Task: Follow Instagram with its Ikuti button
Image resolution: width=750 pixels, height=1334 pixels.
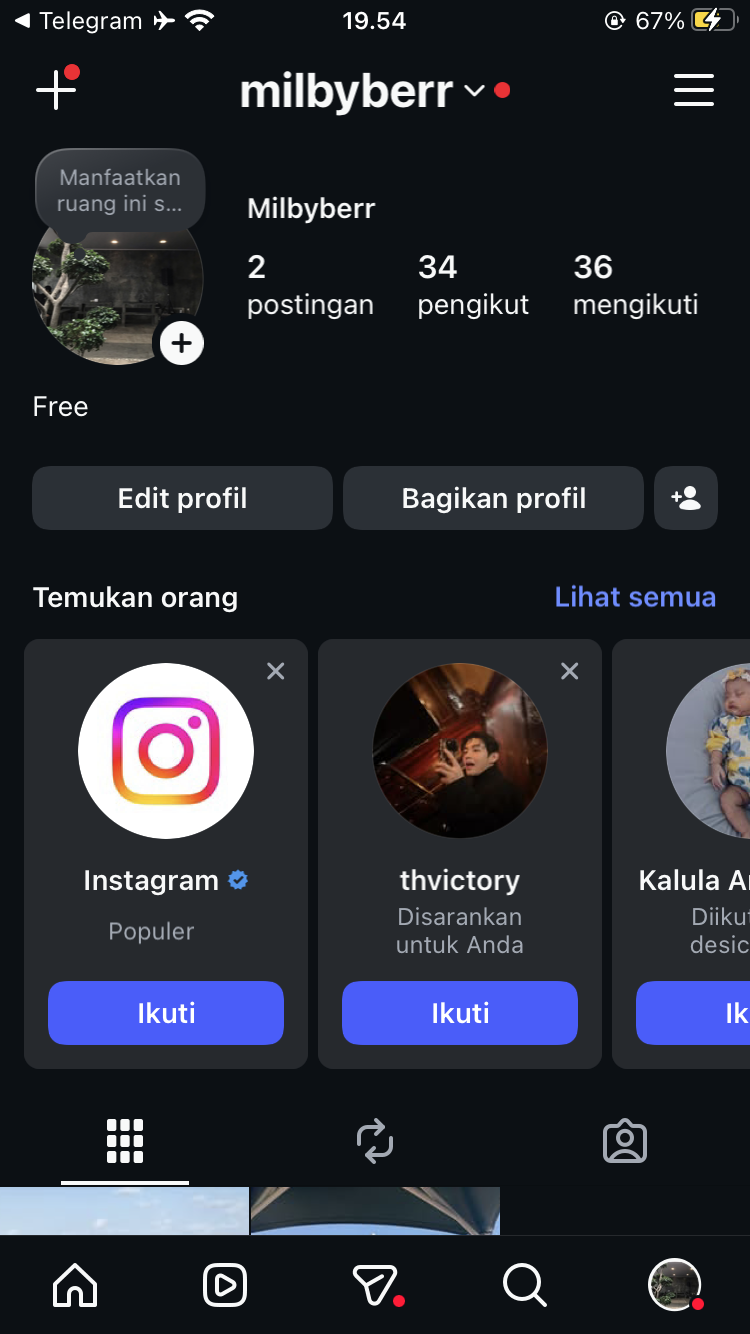Action: [x=166, y=1013]
